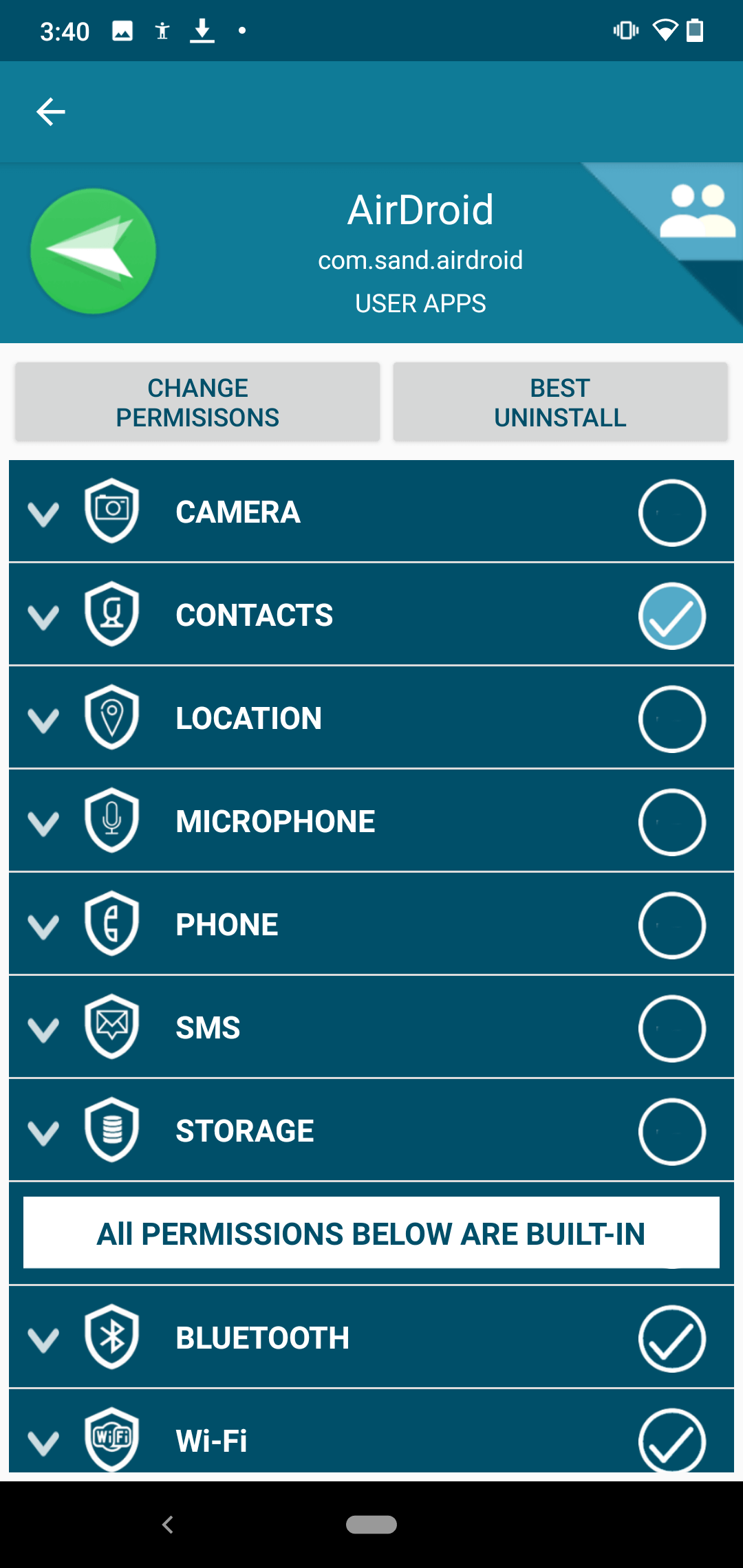Open the Best Uninstall option

point(560,402)
